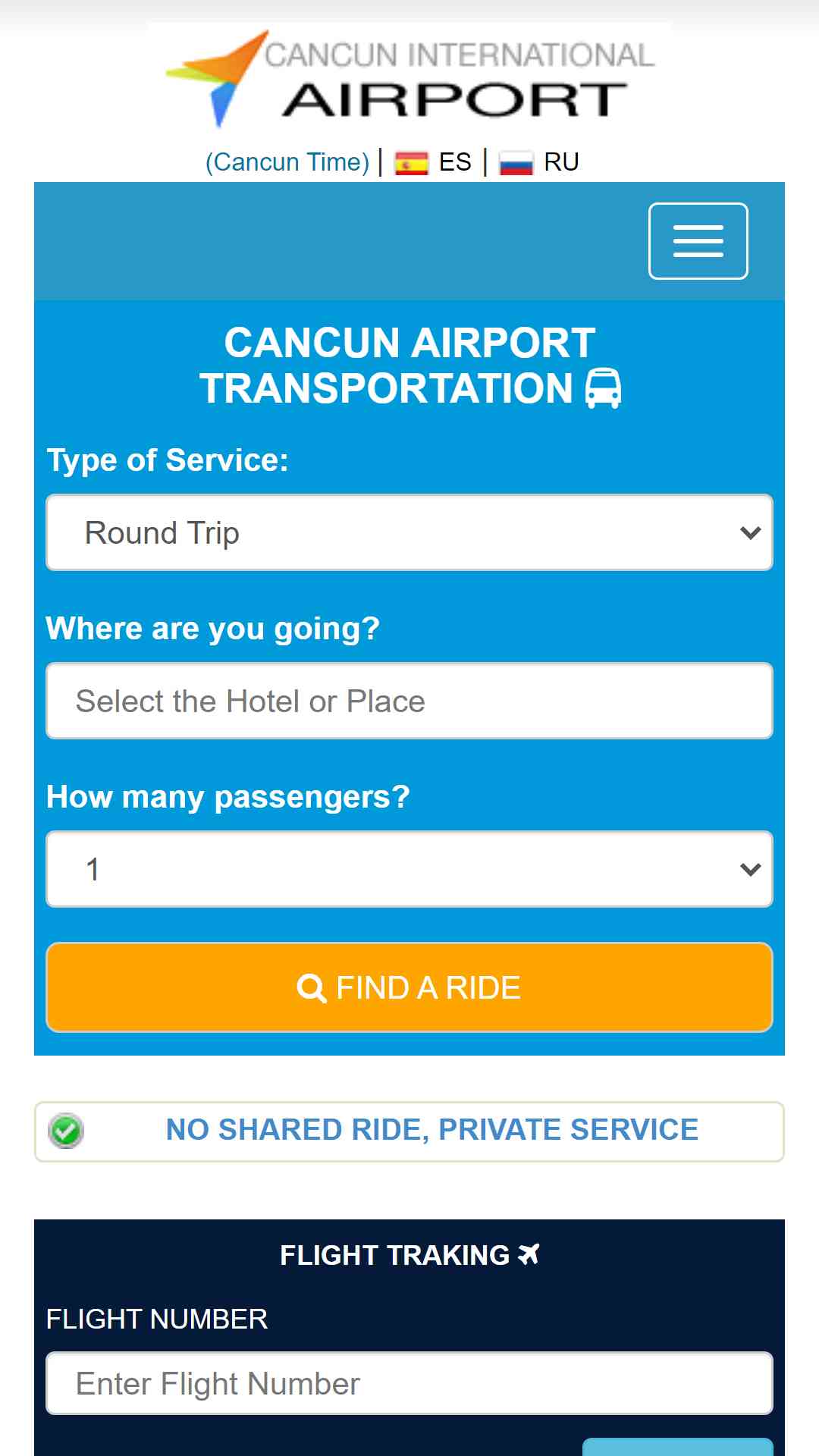This screenshot has width=819, height=1456.
Task: Focus the Select the Hotel or Place field
Action: coord(409,701)
